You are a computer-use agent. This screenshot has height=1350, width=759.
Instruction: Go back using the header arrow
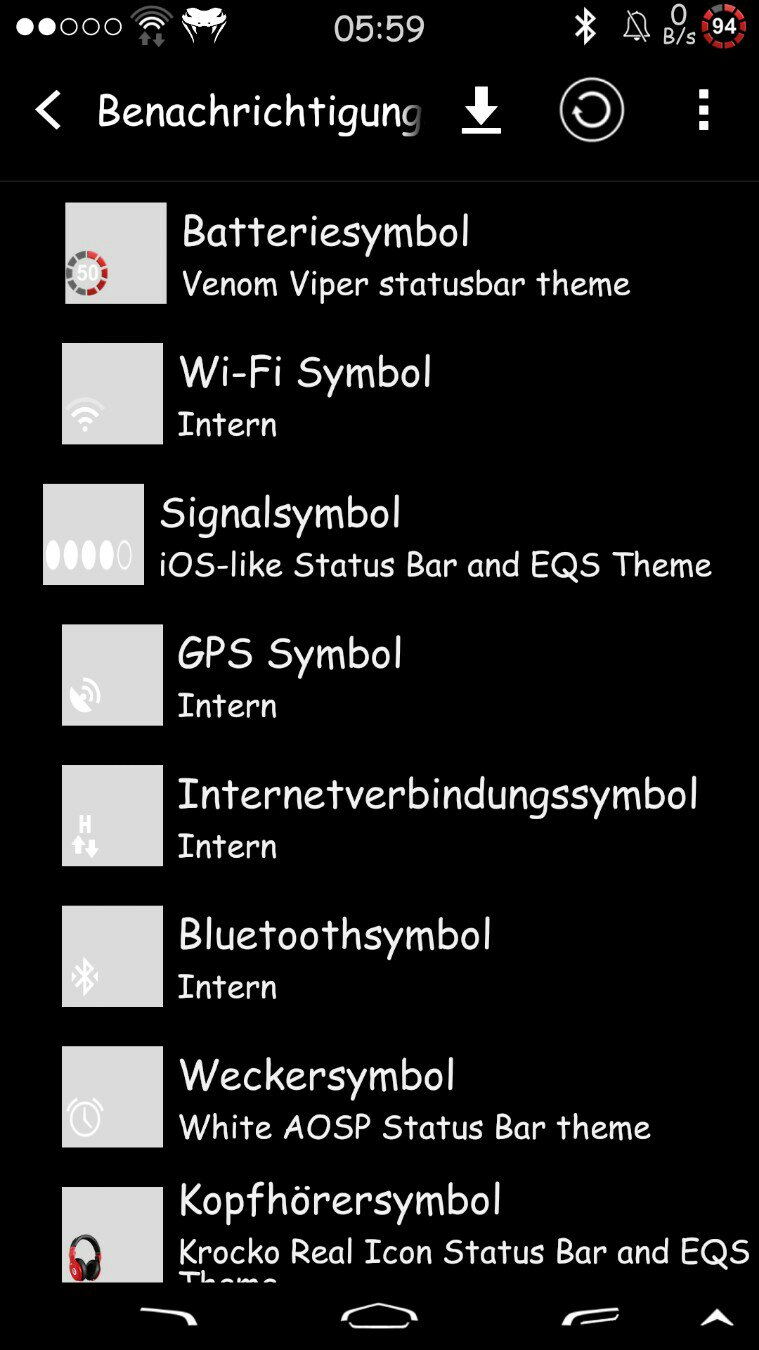[48, 110]
